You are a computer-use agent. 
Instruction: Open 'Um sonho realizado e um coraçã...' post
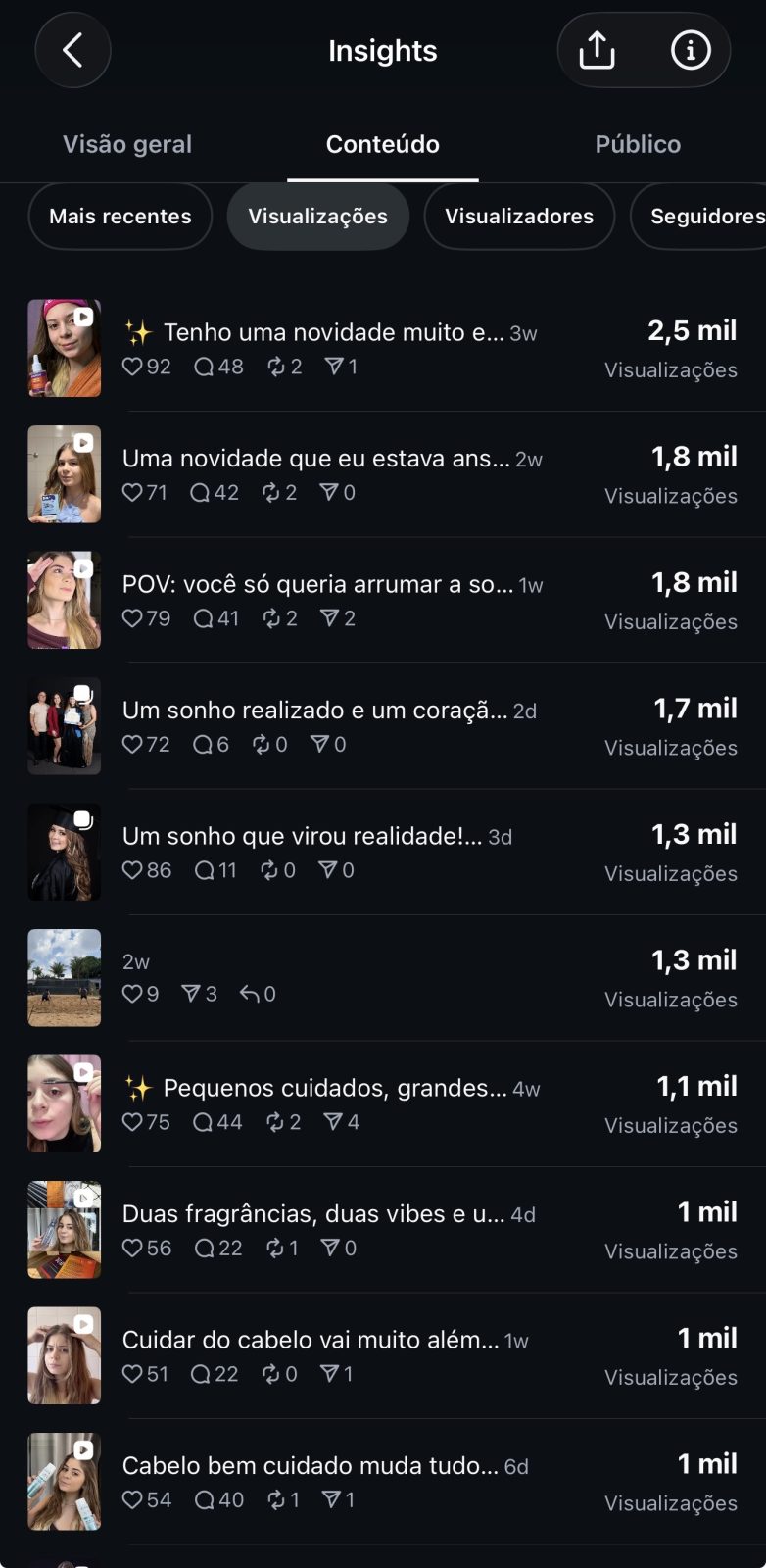point(383,726)
